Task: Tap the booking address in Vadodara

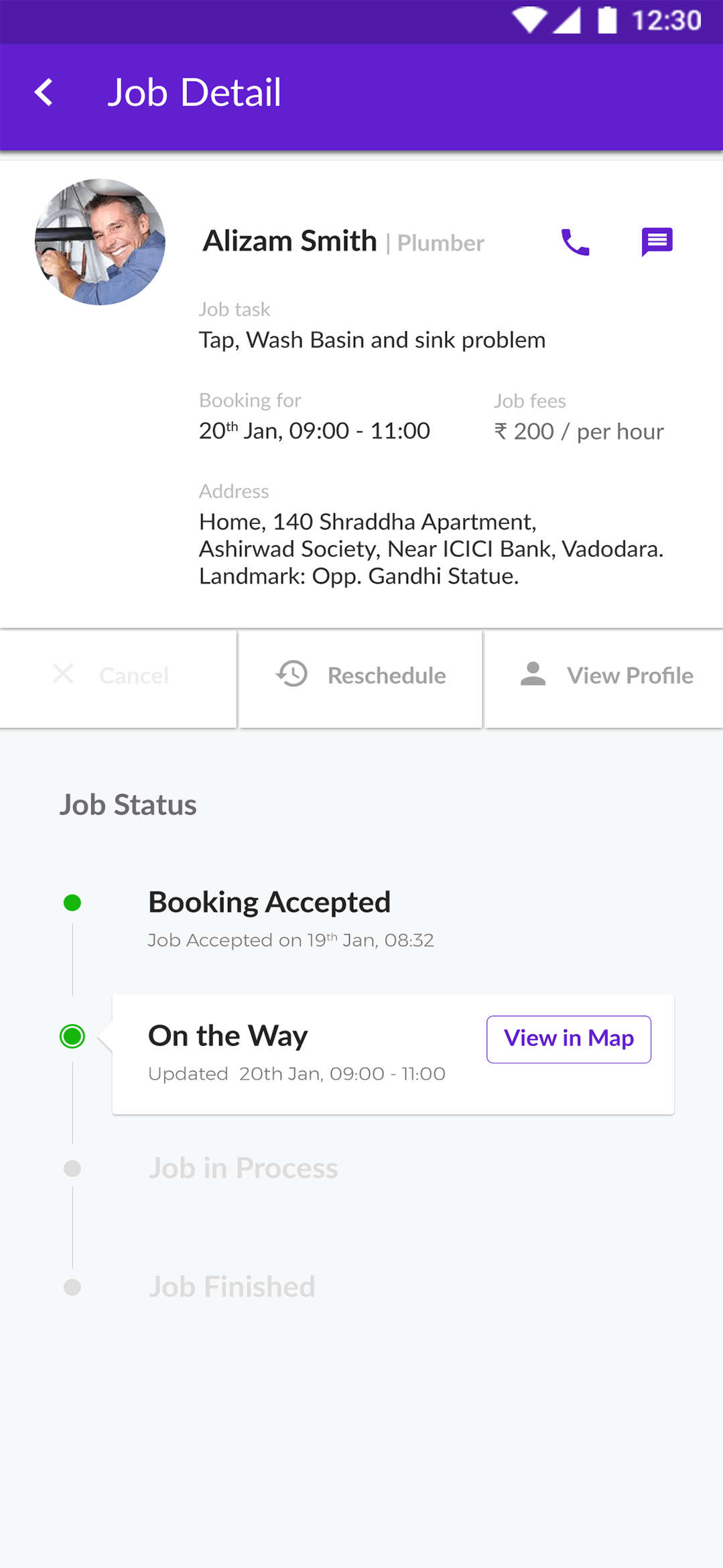Action: point(430,549)
